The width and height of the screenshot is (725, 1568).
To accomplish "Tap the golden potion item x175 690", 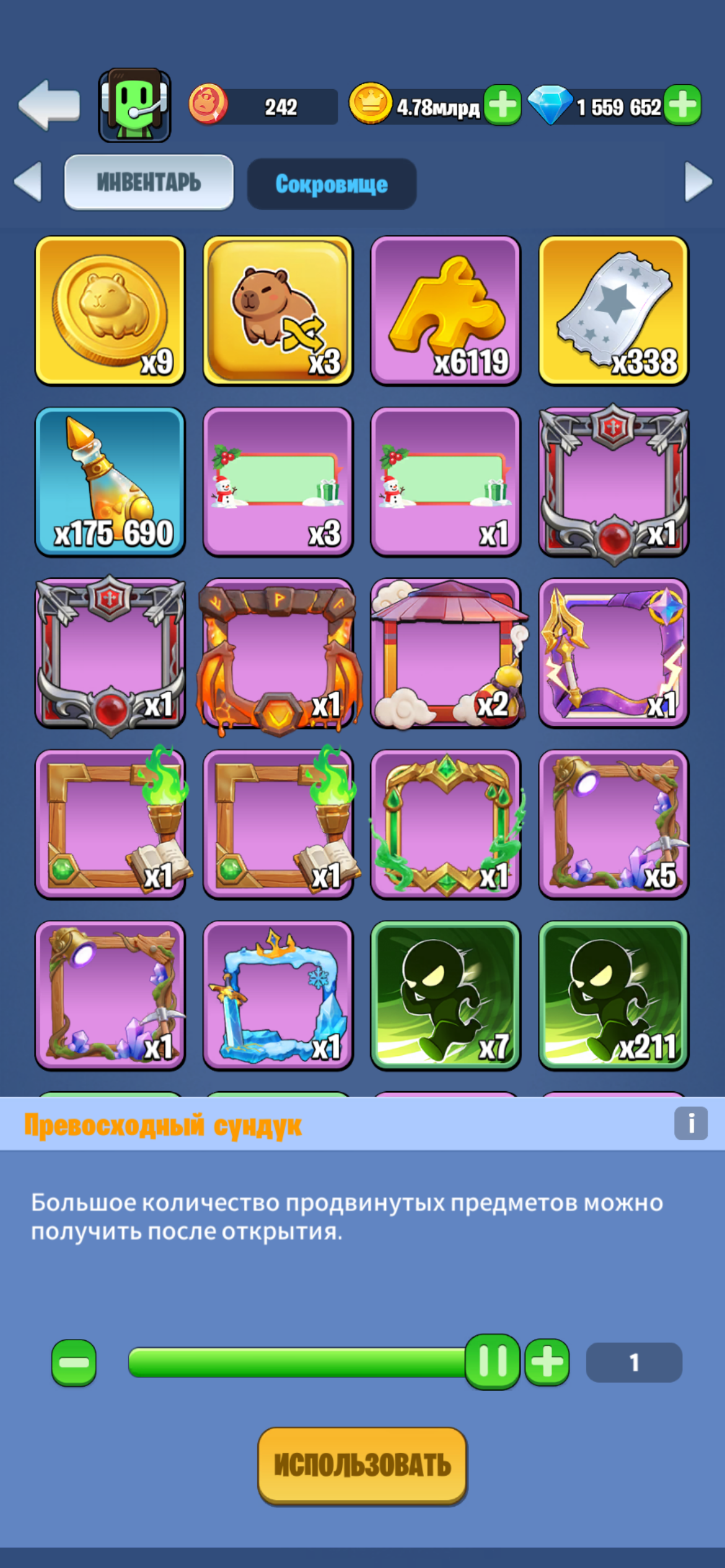I will coord(110,480).
